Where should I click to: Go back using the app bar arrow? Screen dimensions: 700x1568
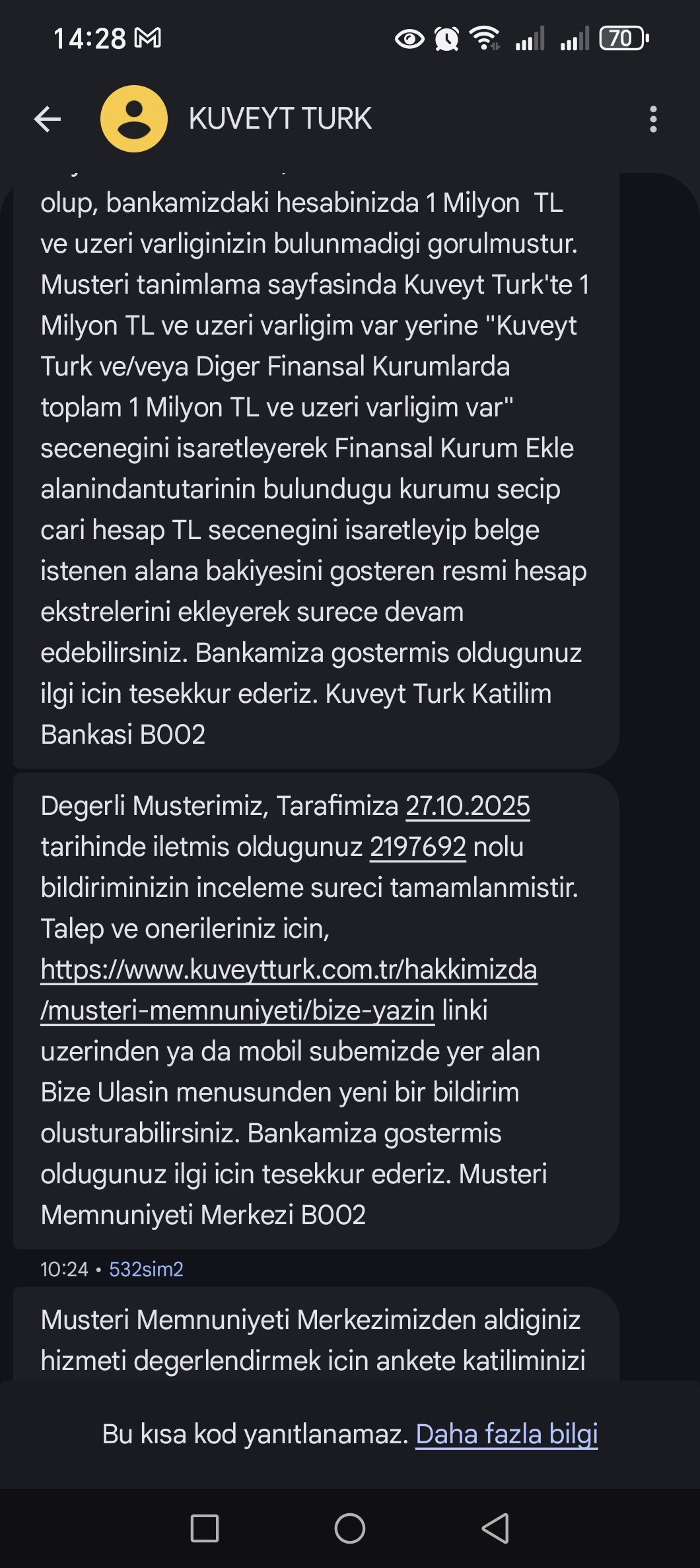48,119
